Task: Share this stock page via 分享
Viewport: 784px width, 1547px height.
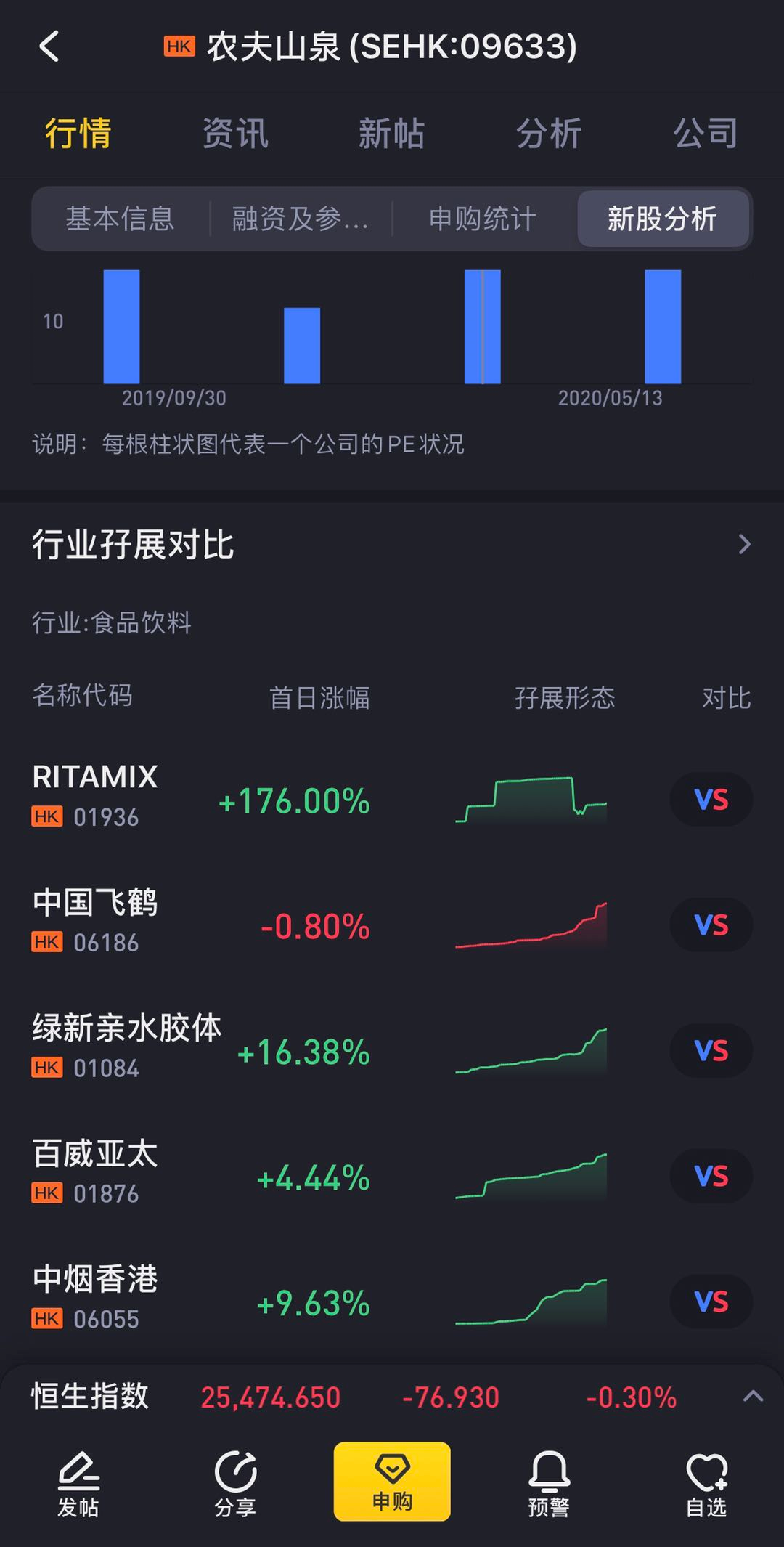Action: tap(235, 1485)
